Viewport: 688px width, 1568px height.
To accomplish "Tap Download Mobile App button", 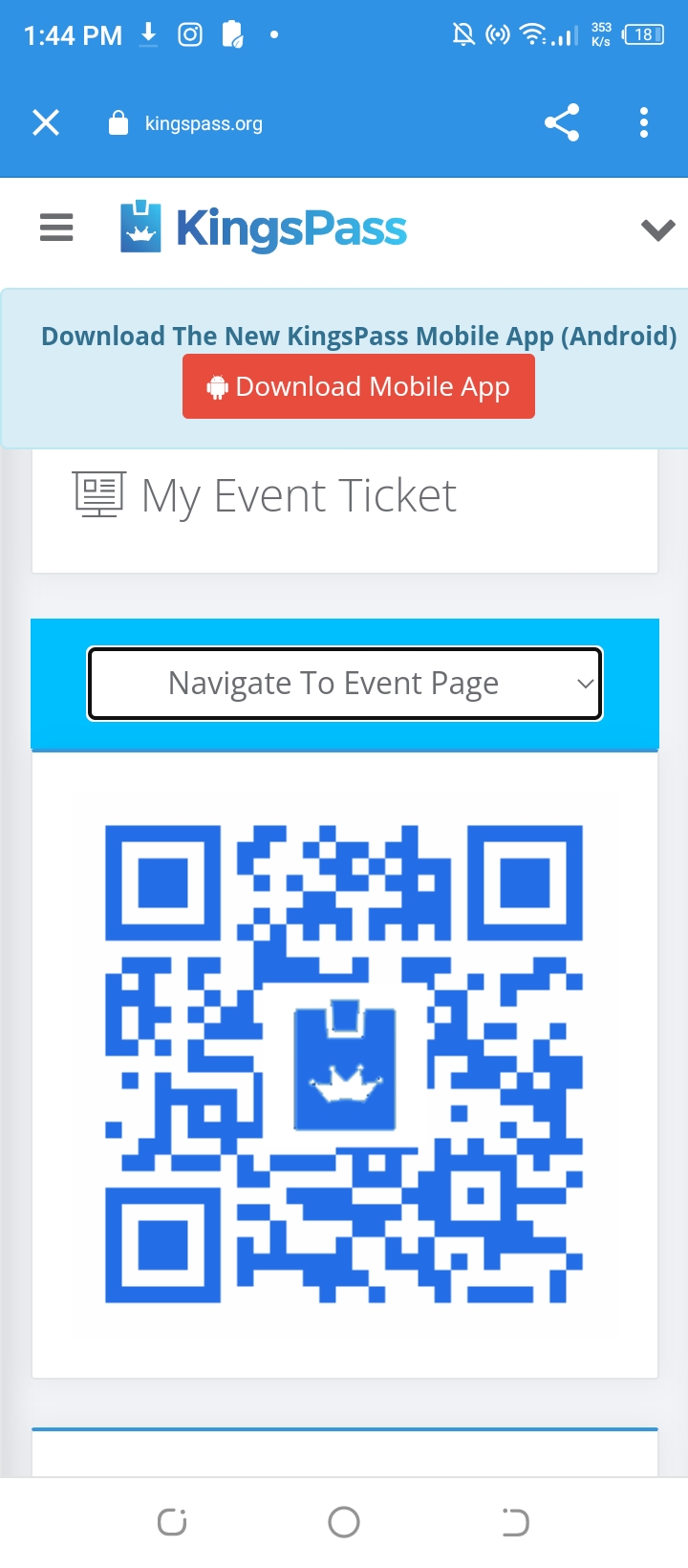I will point(358,386).
